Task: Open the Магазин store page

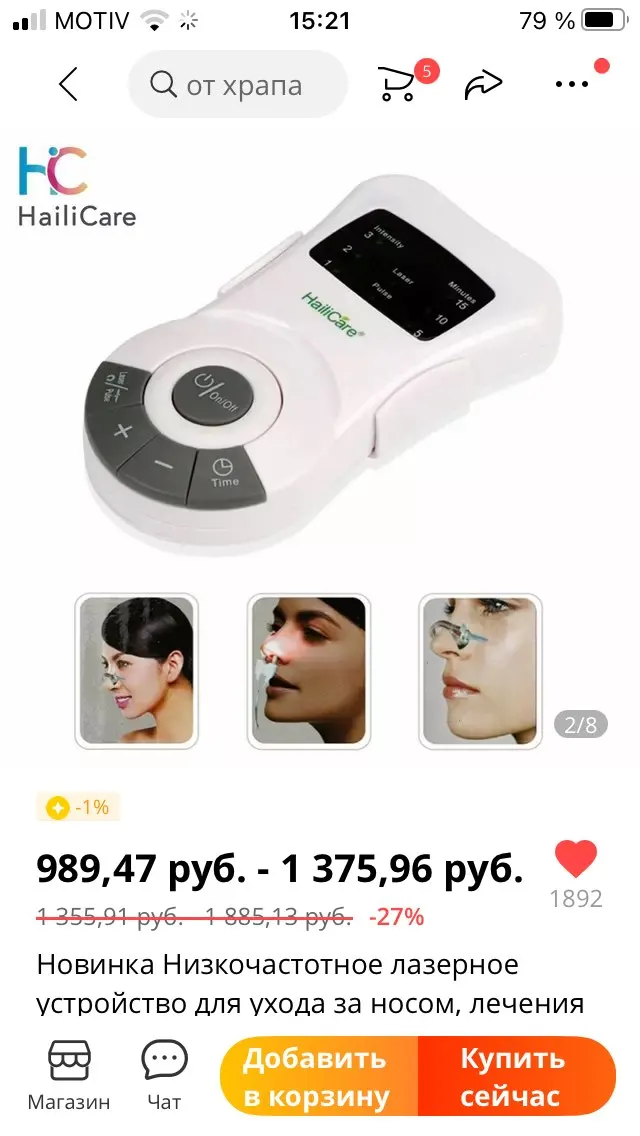Action: [x=69, y=1075]
